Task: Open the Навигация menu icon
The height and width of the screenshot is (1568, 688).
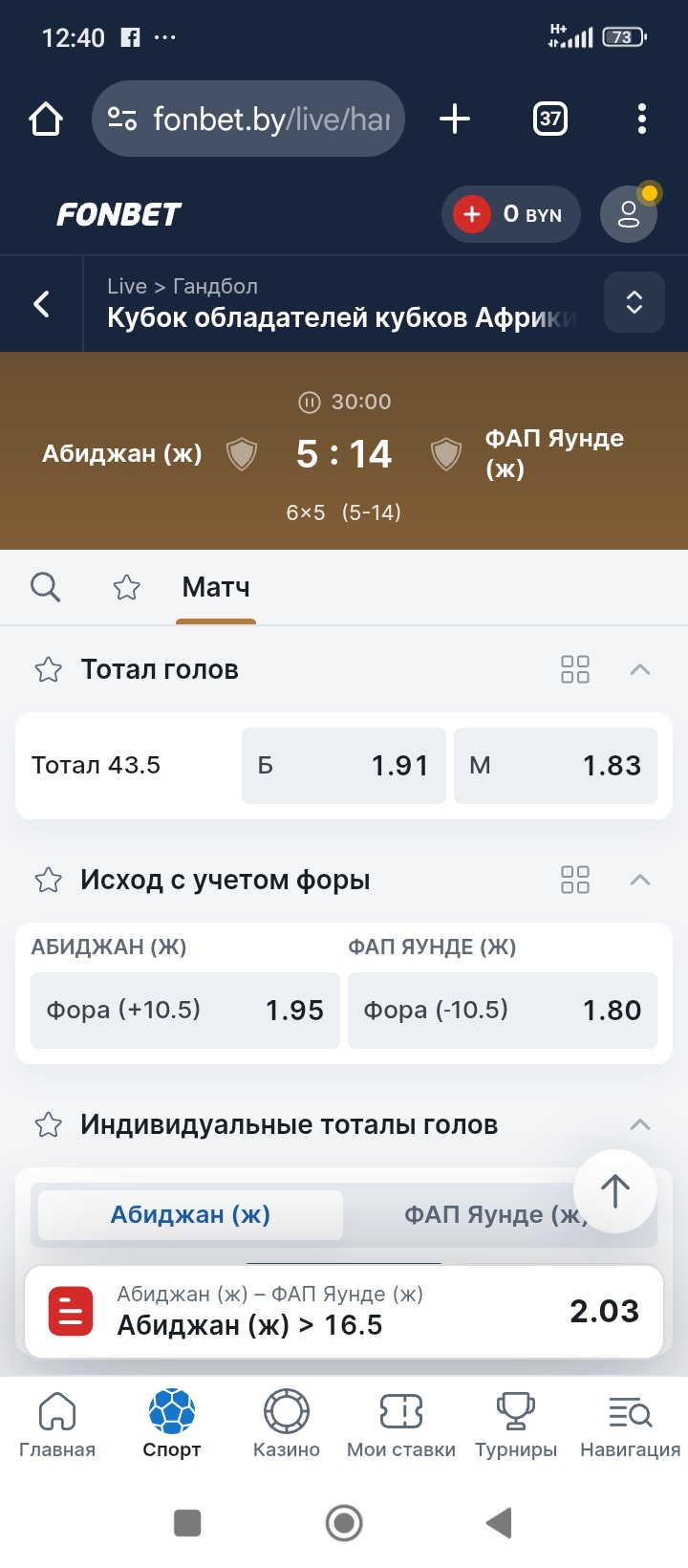Action: coord(628,1422)
